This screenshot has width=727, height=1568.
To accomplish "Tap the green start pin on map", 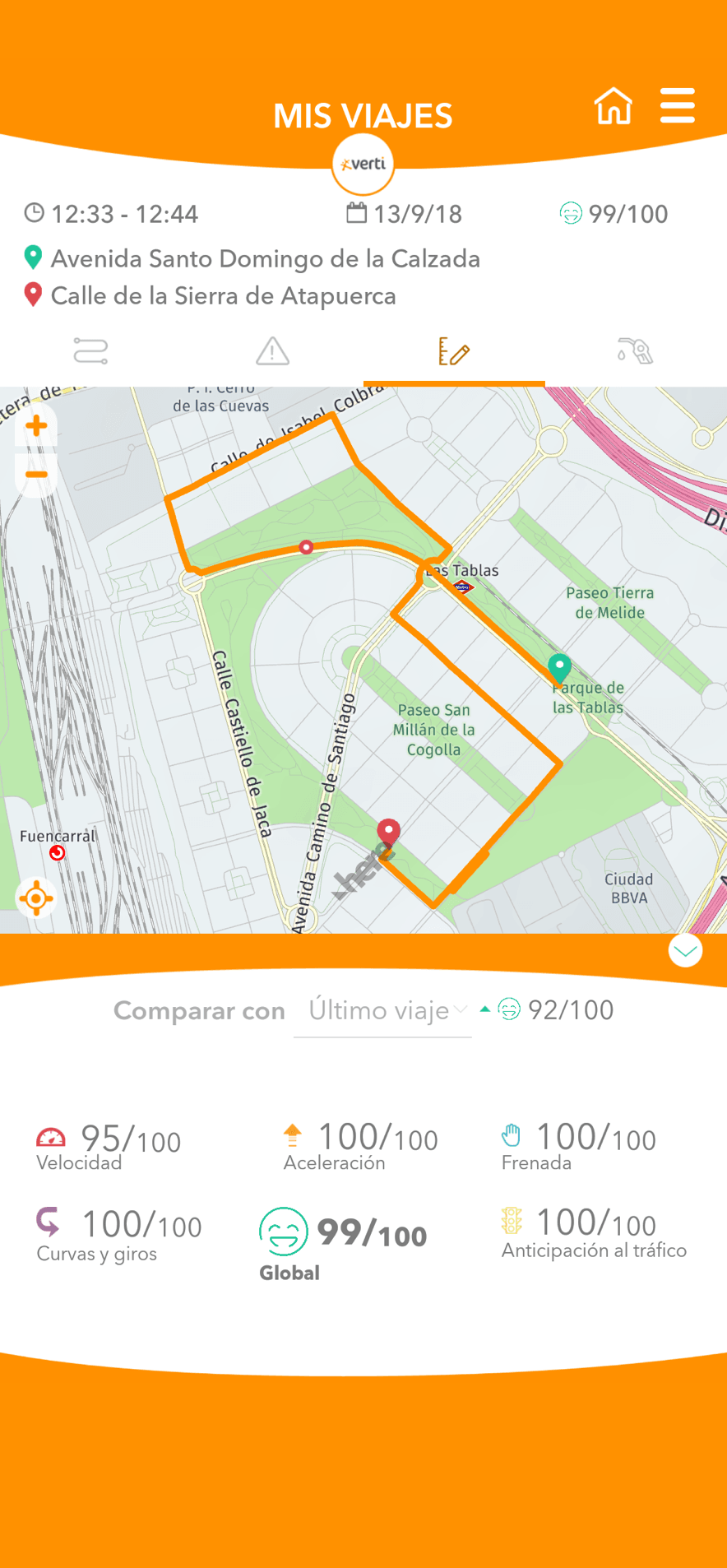I will (x=559, y=667).
